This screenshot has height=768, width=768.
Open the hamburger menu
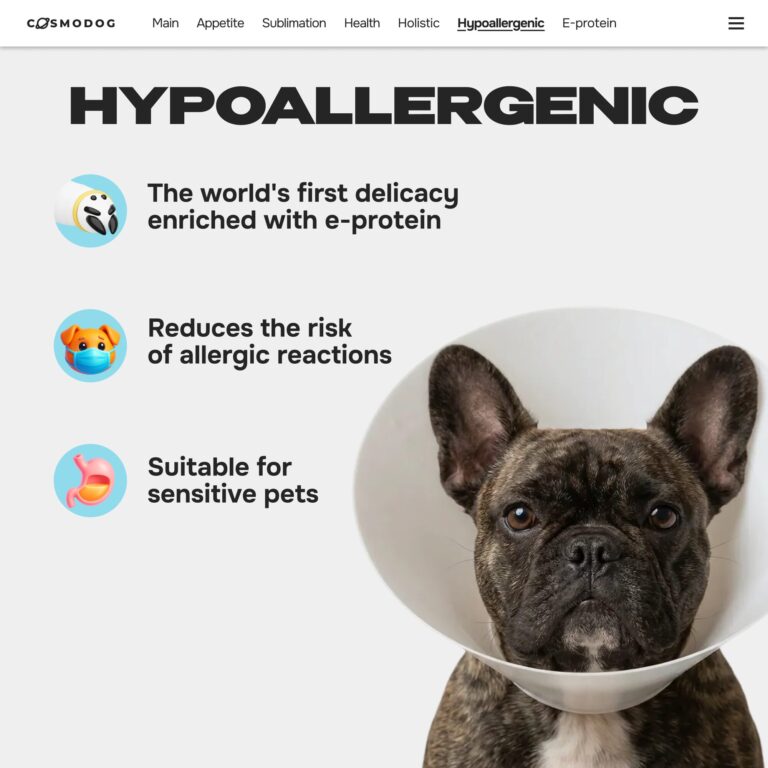[x=736, y=23]
